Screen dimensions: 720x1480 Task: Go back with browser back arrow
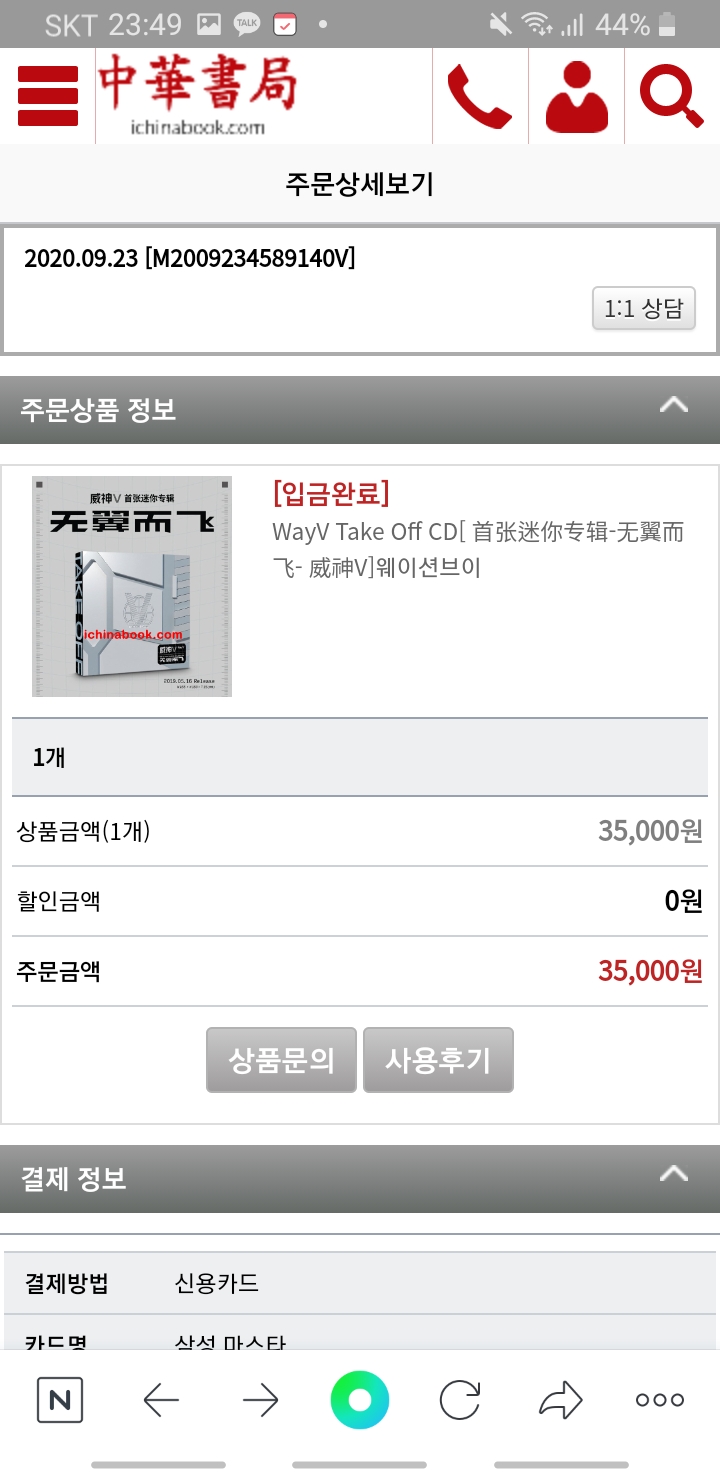click(x=161, y=1400)
